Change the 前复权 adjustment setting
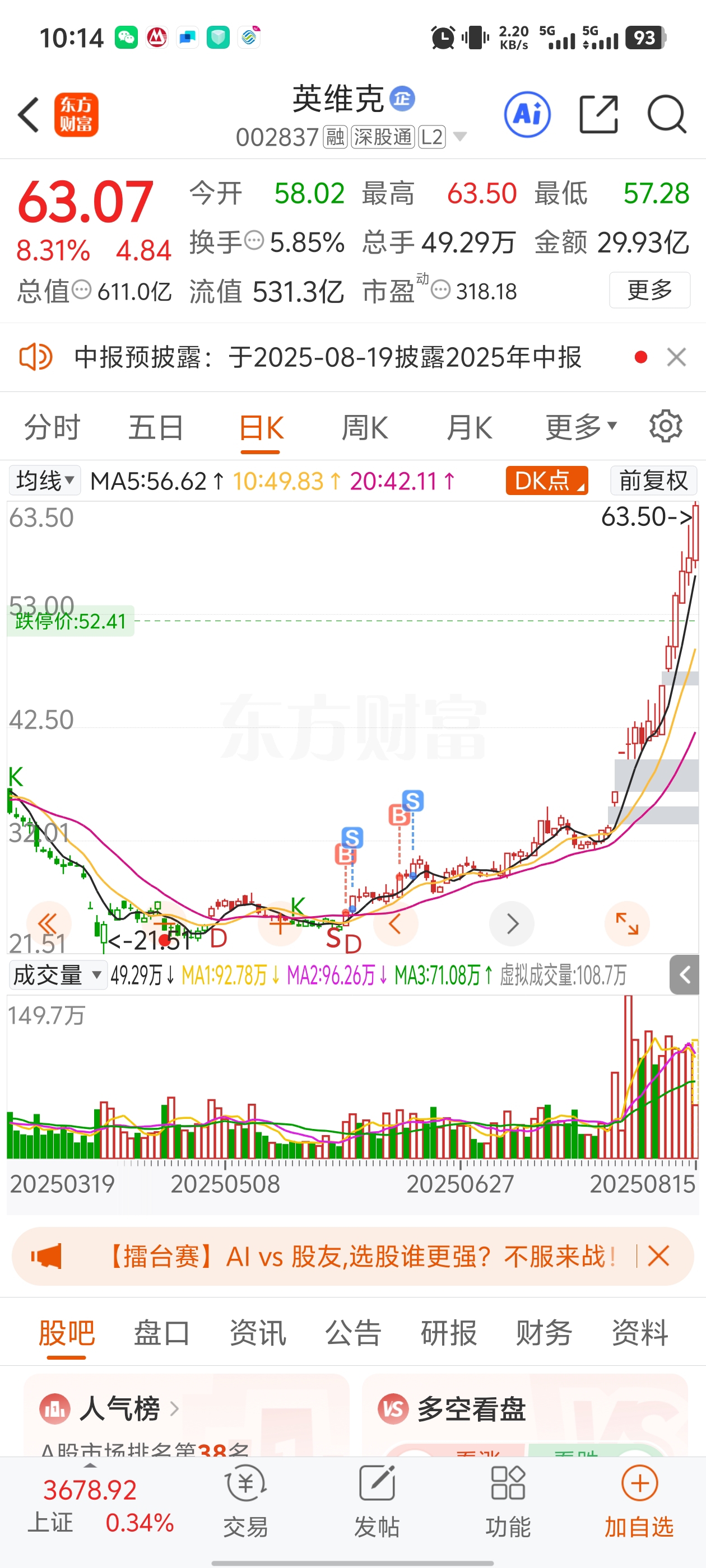Screen dimensions: 706x1568 [x=654, y=481]
